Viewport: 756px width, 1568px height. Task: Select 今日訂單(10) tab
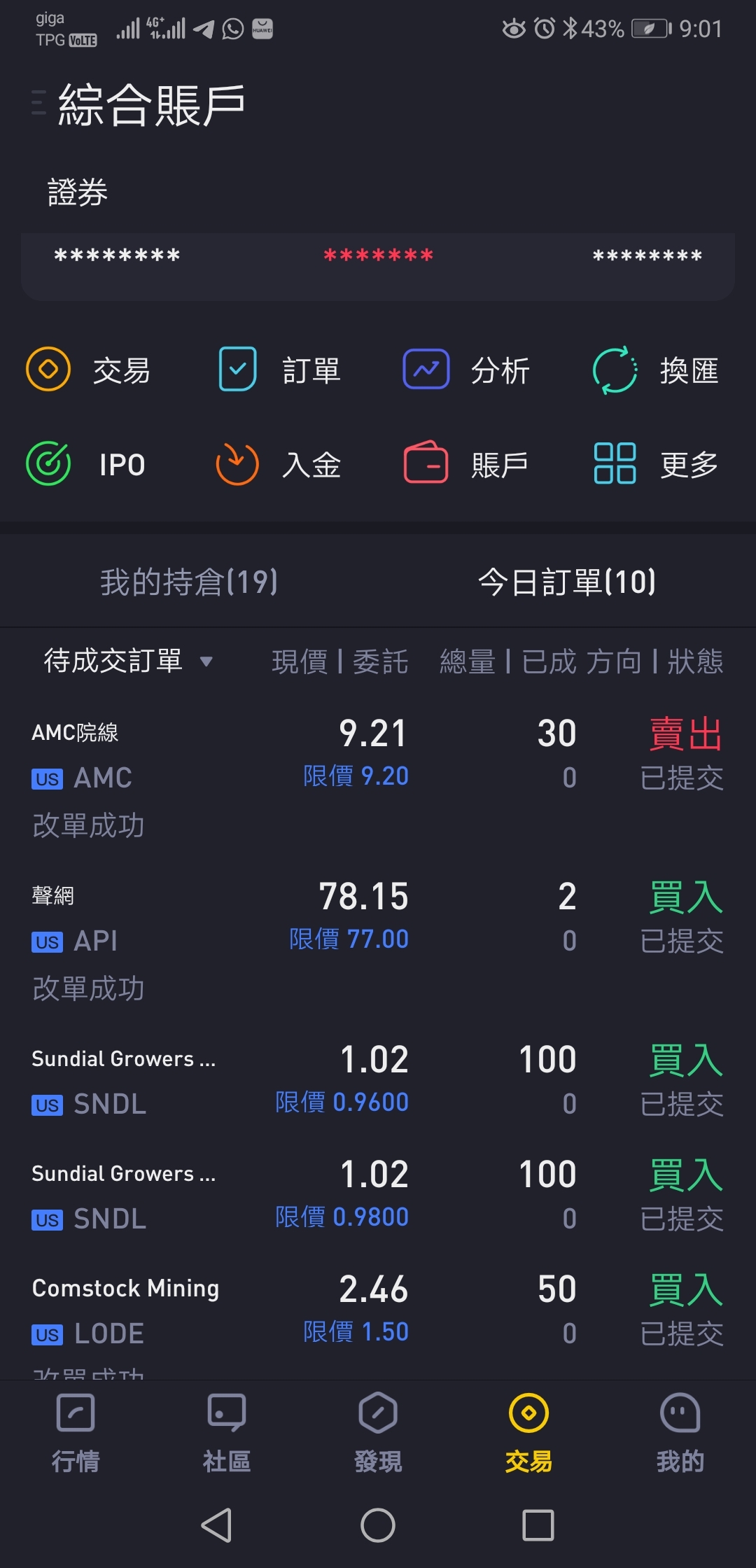tap(567, 582)
